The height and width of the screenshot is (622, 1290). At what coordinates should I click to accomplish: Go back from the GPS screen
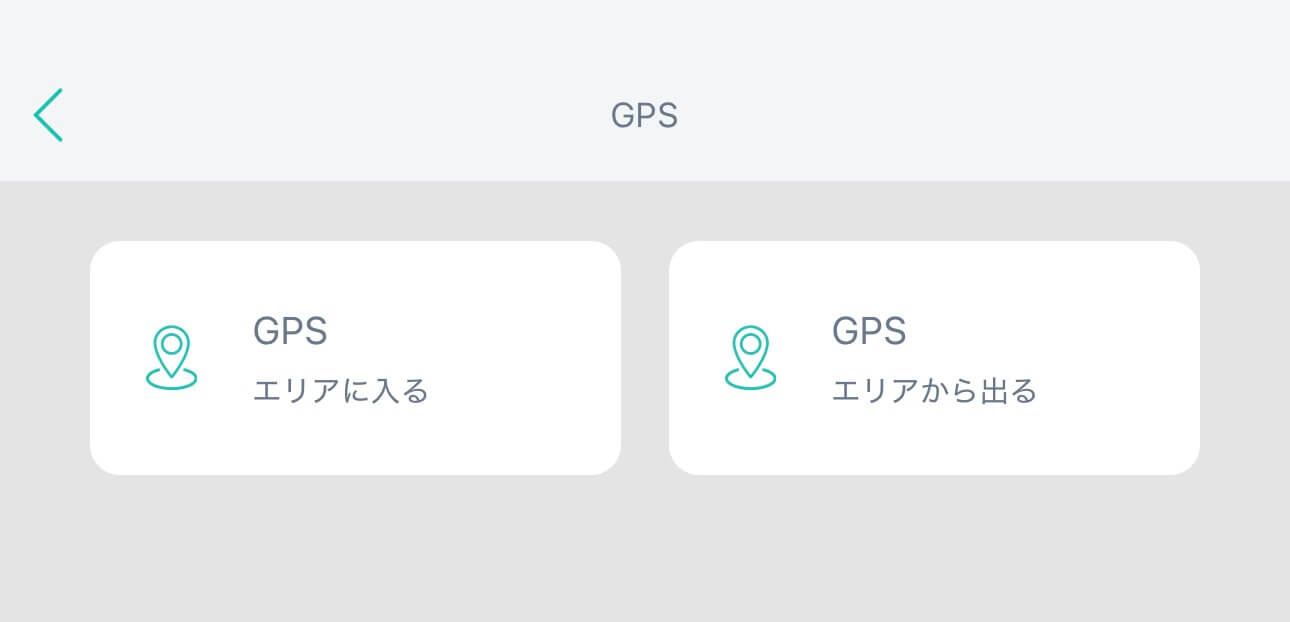pyautogui.click(x=48, y=115)
